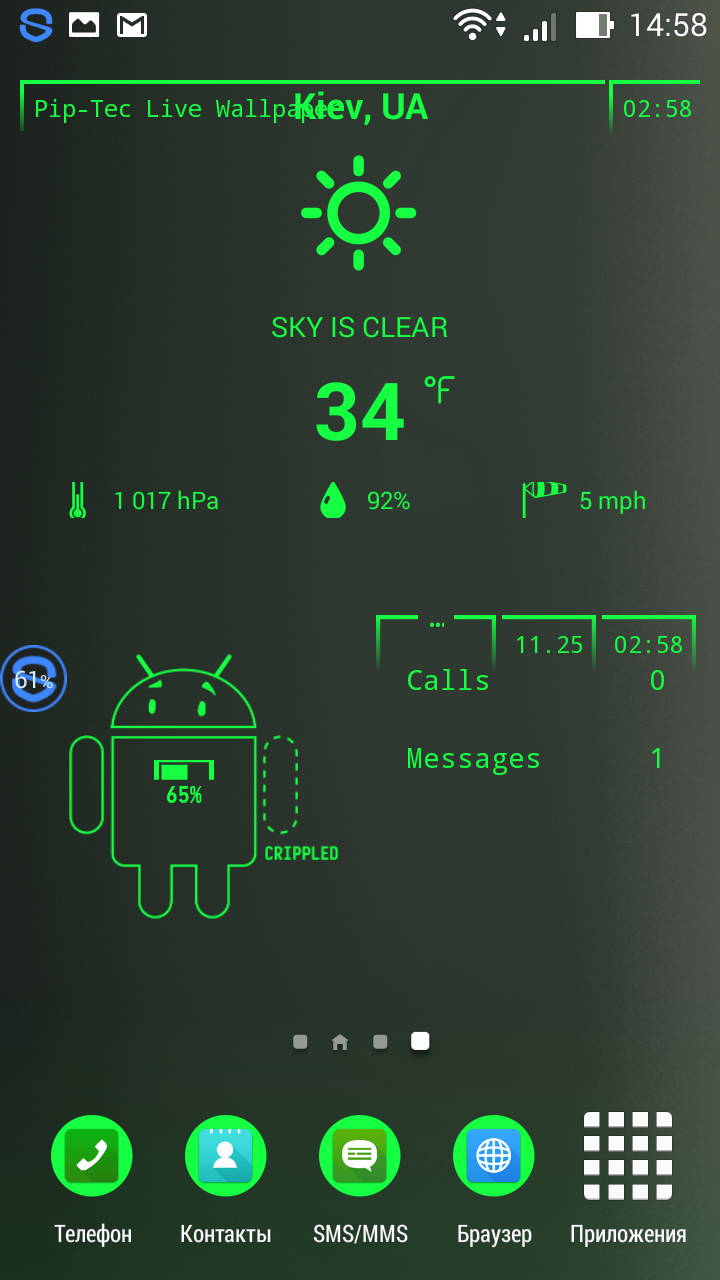
Task: Tap the floating 61% booster bubble
Action: click(x=33, y=679)
